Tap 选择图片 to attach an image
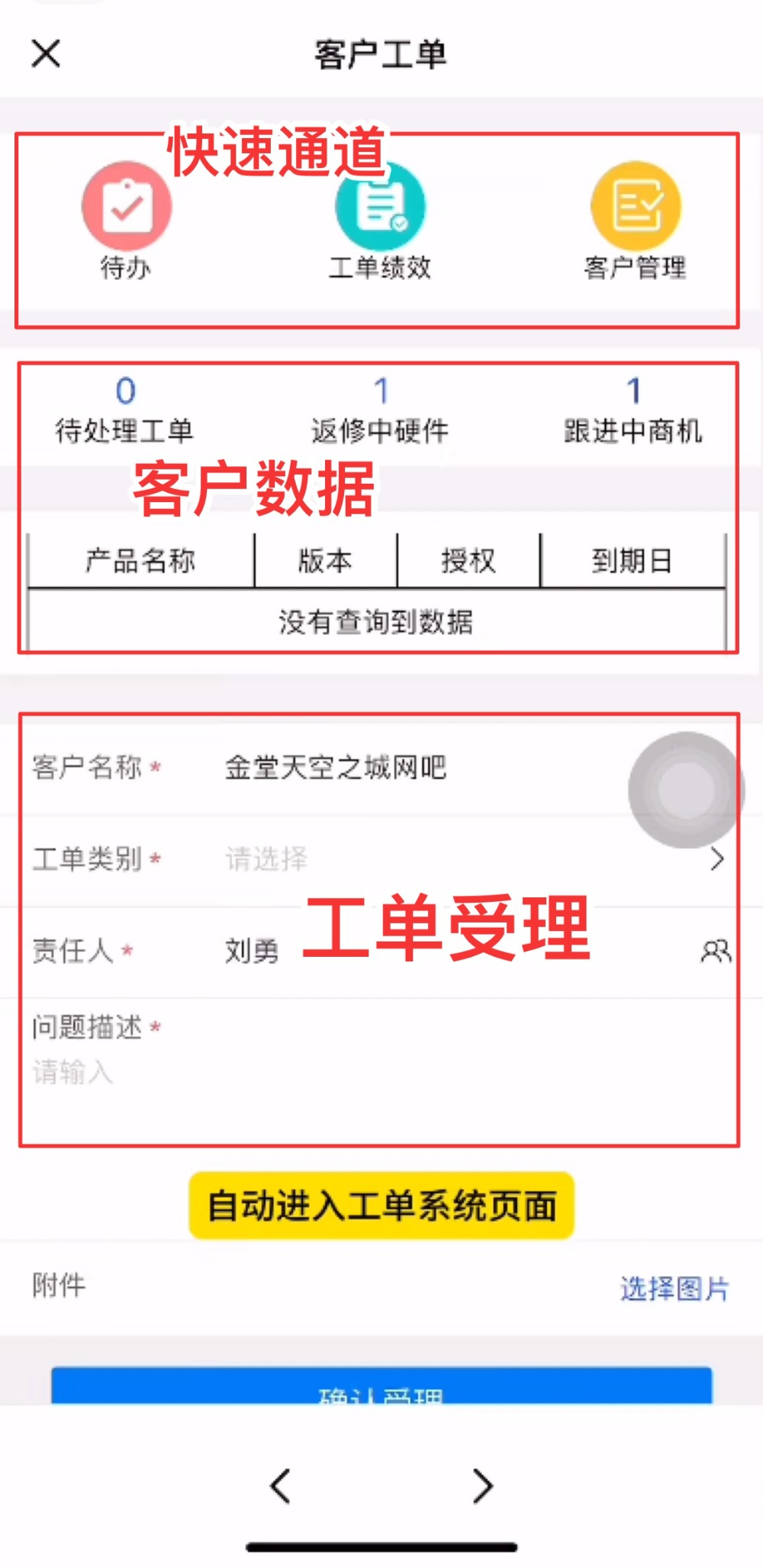The height and width of the screenshot is (1568, 763). click(x=674, y=1289)
